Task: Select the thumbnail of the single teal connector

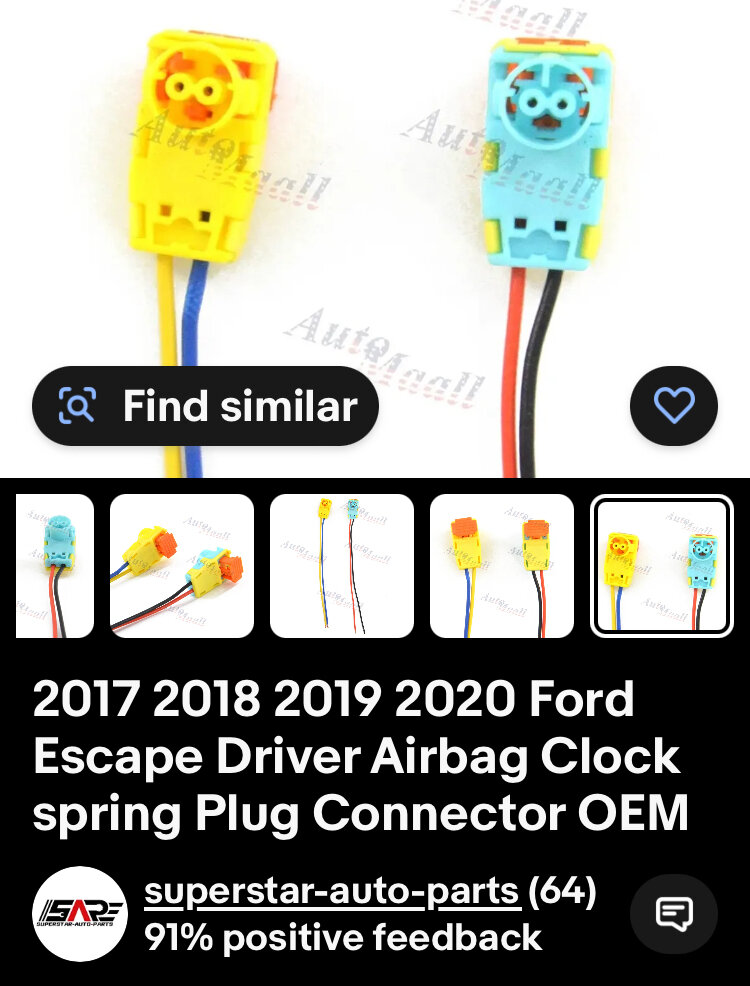Action: point(55,565)
